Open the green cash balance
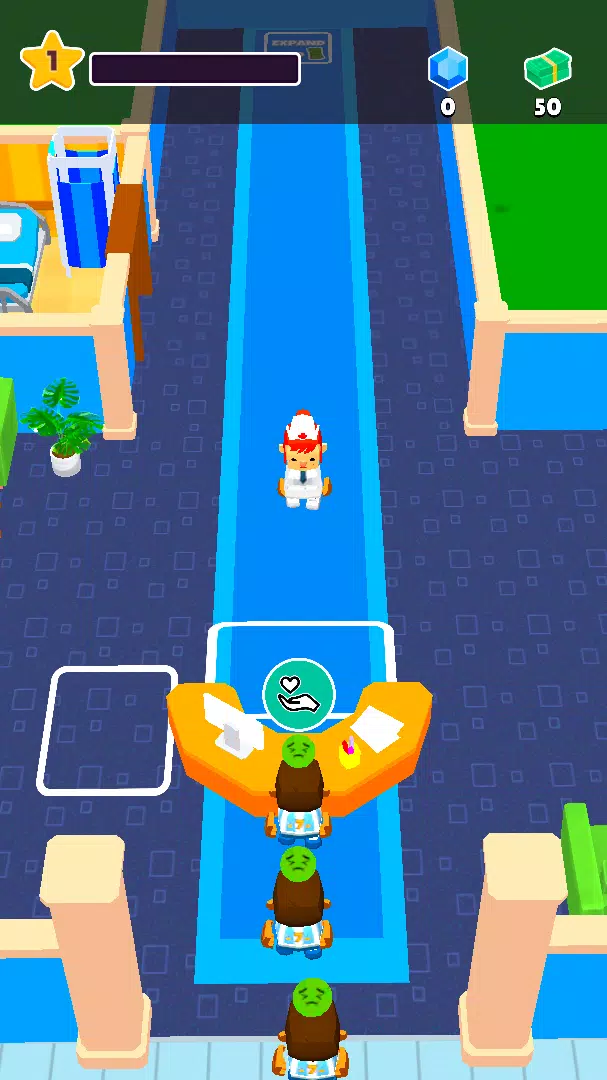The image size is (607, 1080). [547, 70]
